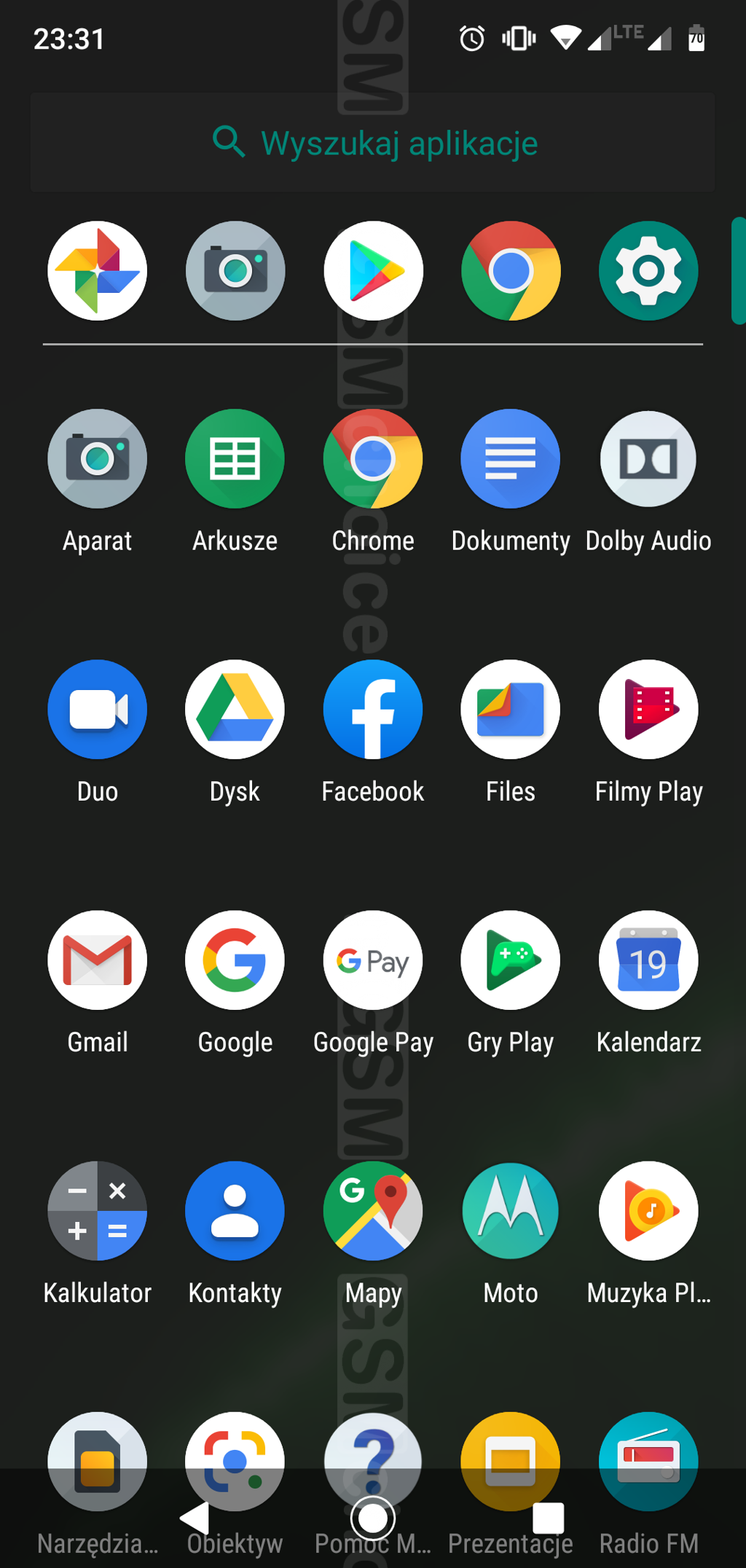Open Kontakty contacts app
The image size is (746, 1568).
click(x=235, y=1211)
